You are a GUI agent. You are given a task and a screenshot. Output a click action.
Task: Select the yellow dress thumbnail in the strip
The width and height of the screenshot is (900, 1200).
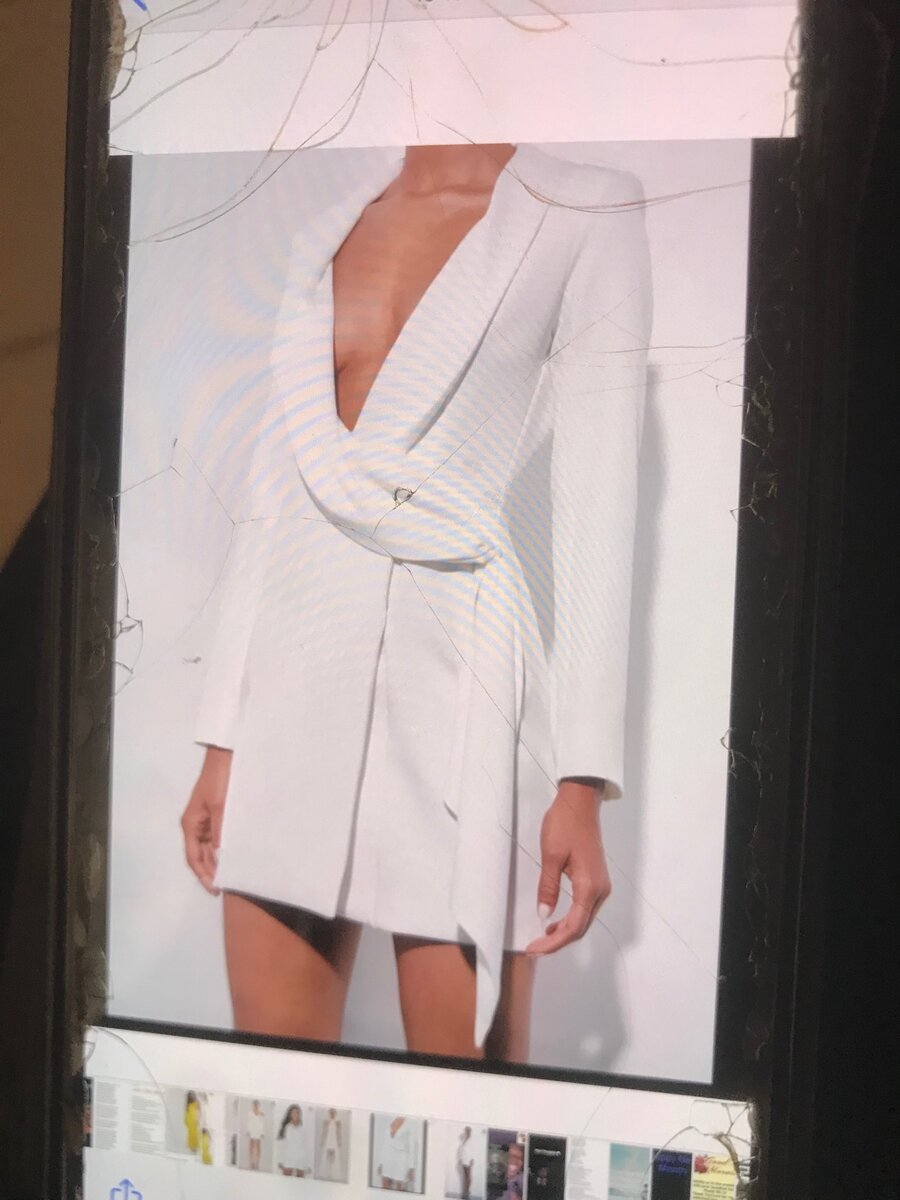tap(197, 1127)
